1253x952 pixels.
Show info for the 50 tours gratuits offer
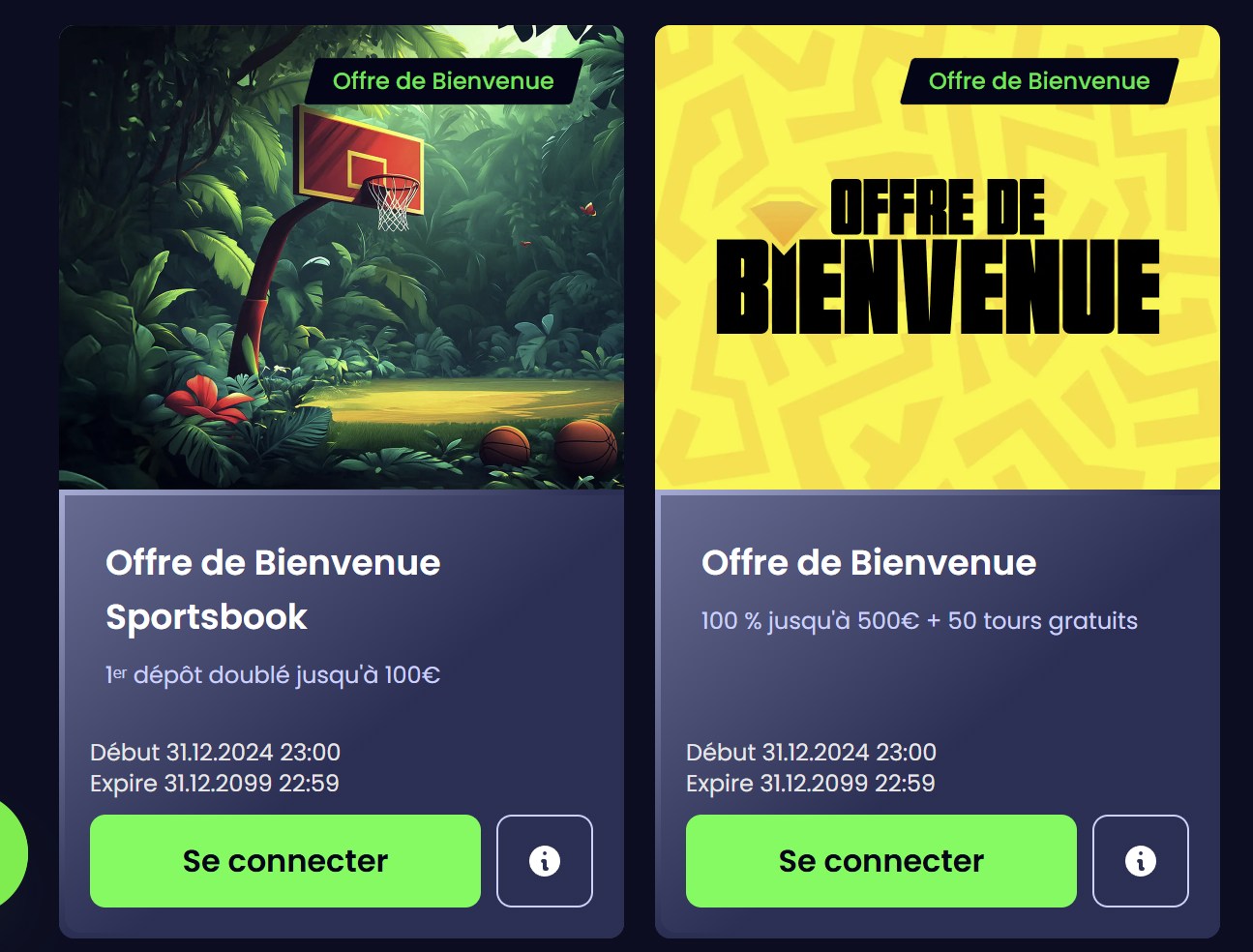point(1140,860)
